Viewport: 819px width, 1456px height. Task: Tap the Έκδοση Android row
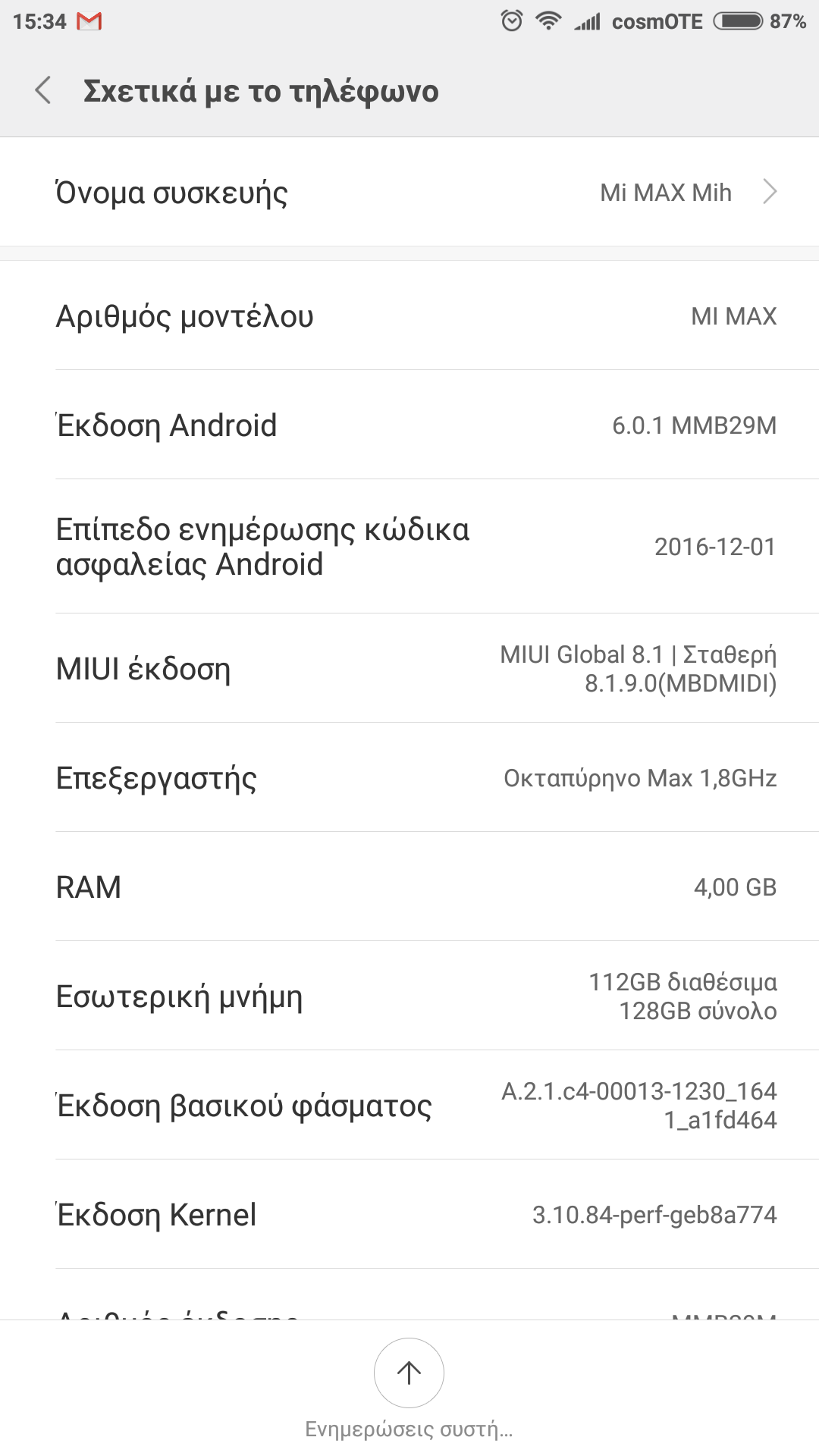(409, 425)
